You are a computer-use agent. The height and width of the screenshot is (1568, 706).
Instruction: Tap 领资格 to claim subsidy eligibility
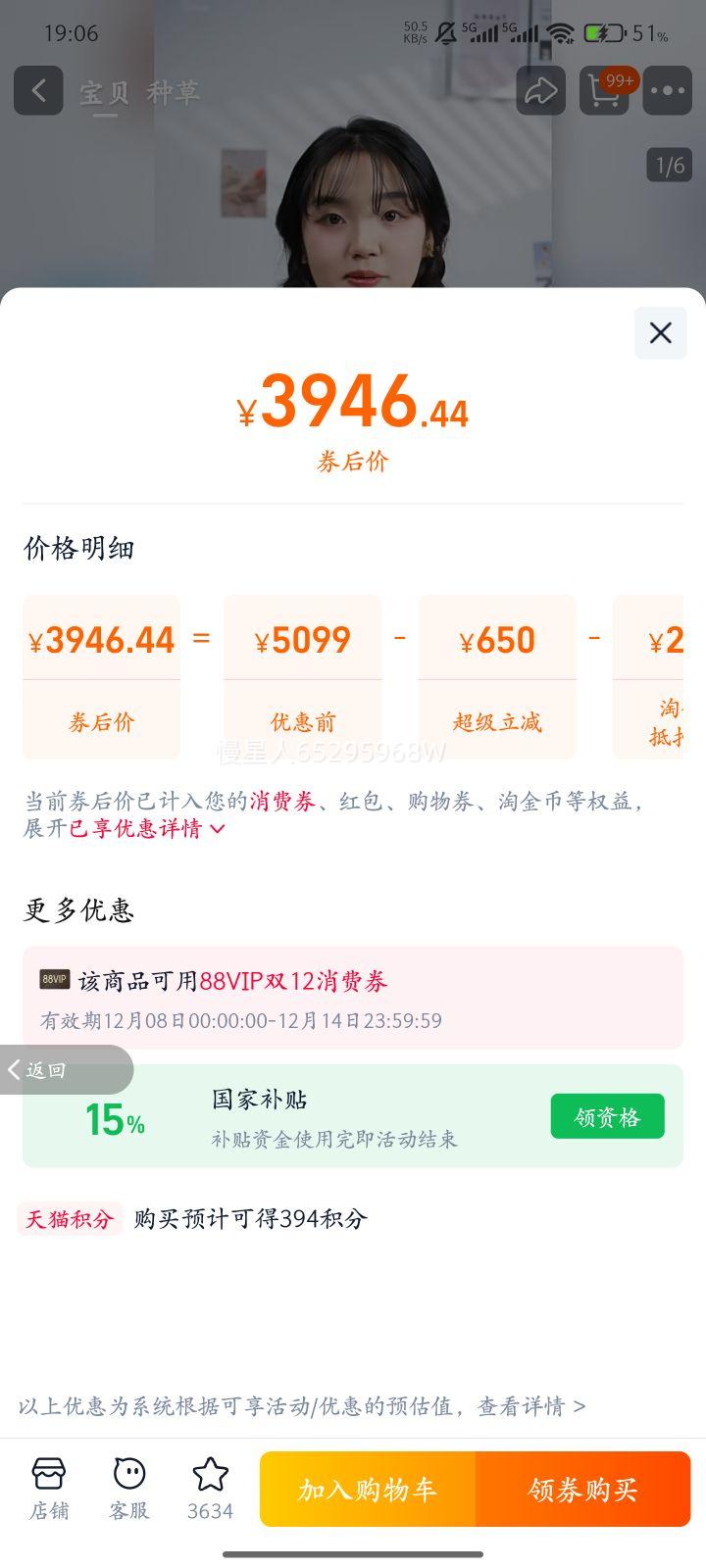[607, 1115]
